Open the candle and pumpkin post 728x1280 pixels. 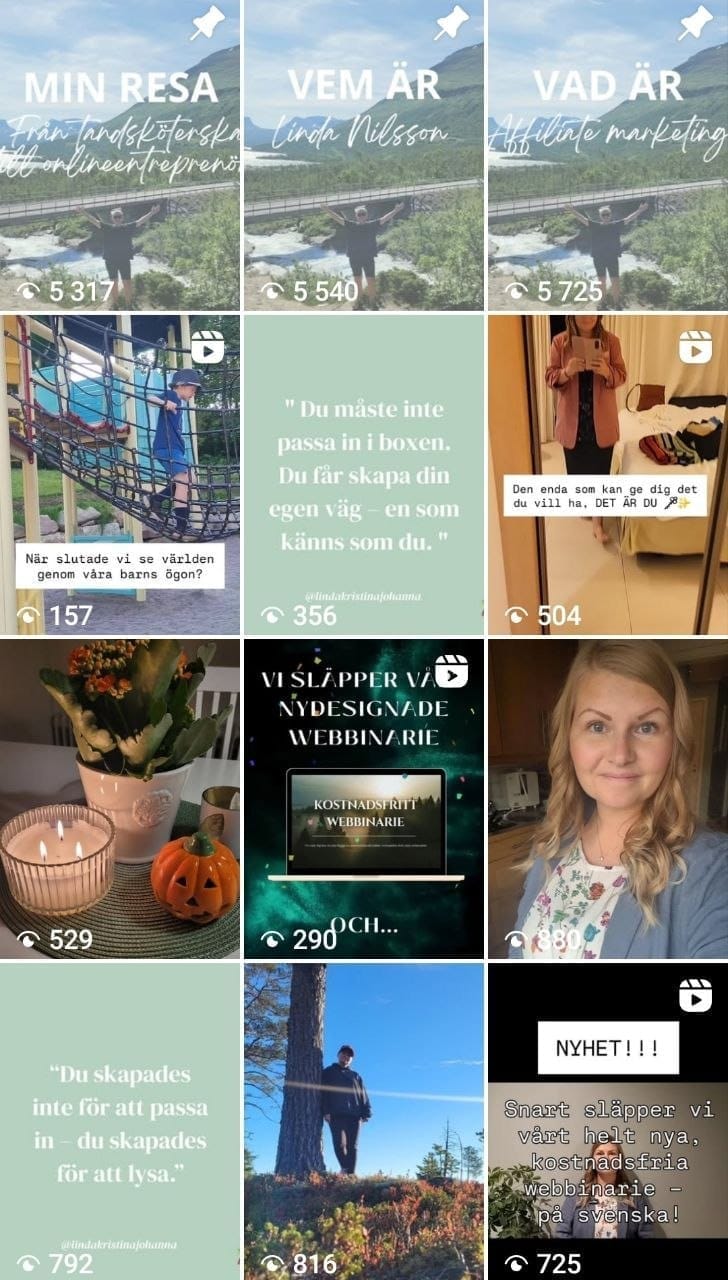120,798
